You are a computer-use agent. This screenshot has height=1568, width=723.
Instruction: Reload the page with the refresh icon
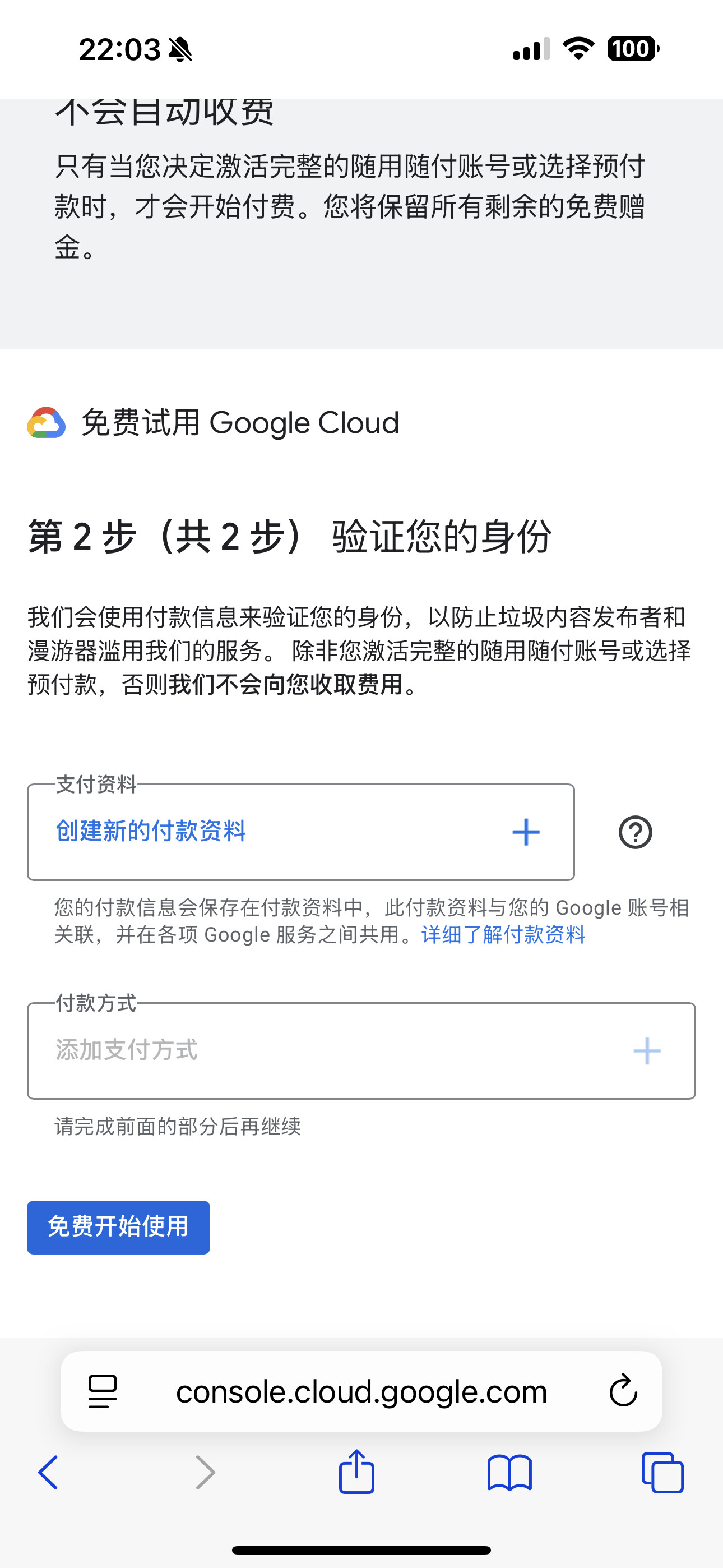click(623, 1391)
